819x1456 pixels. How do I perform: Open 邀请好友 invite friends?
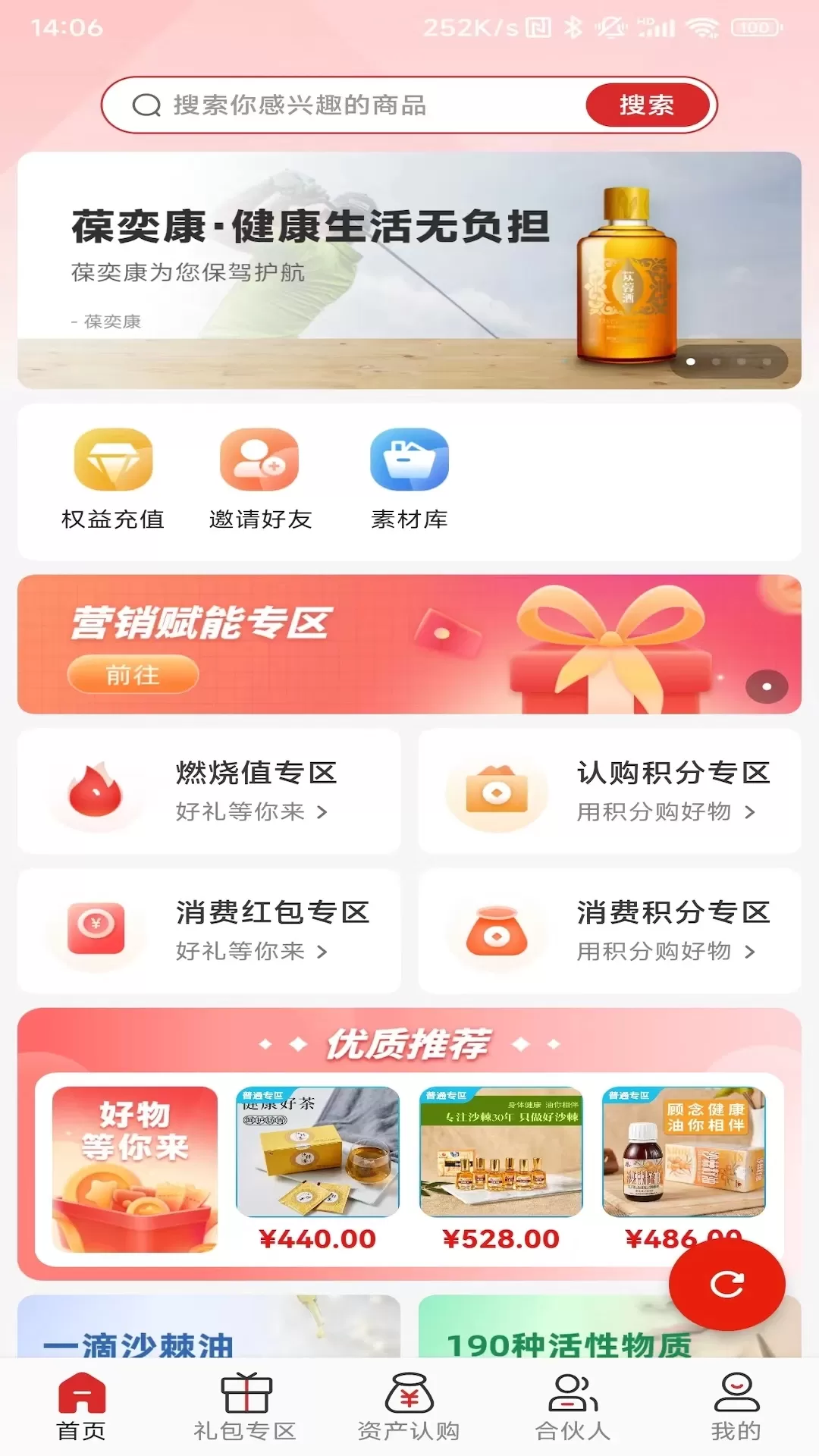click(x=260, y=479)
